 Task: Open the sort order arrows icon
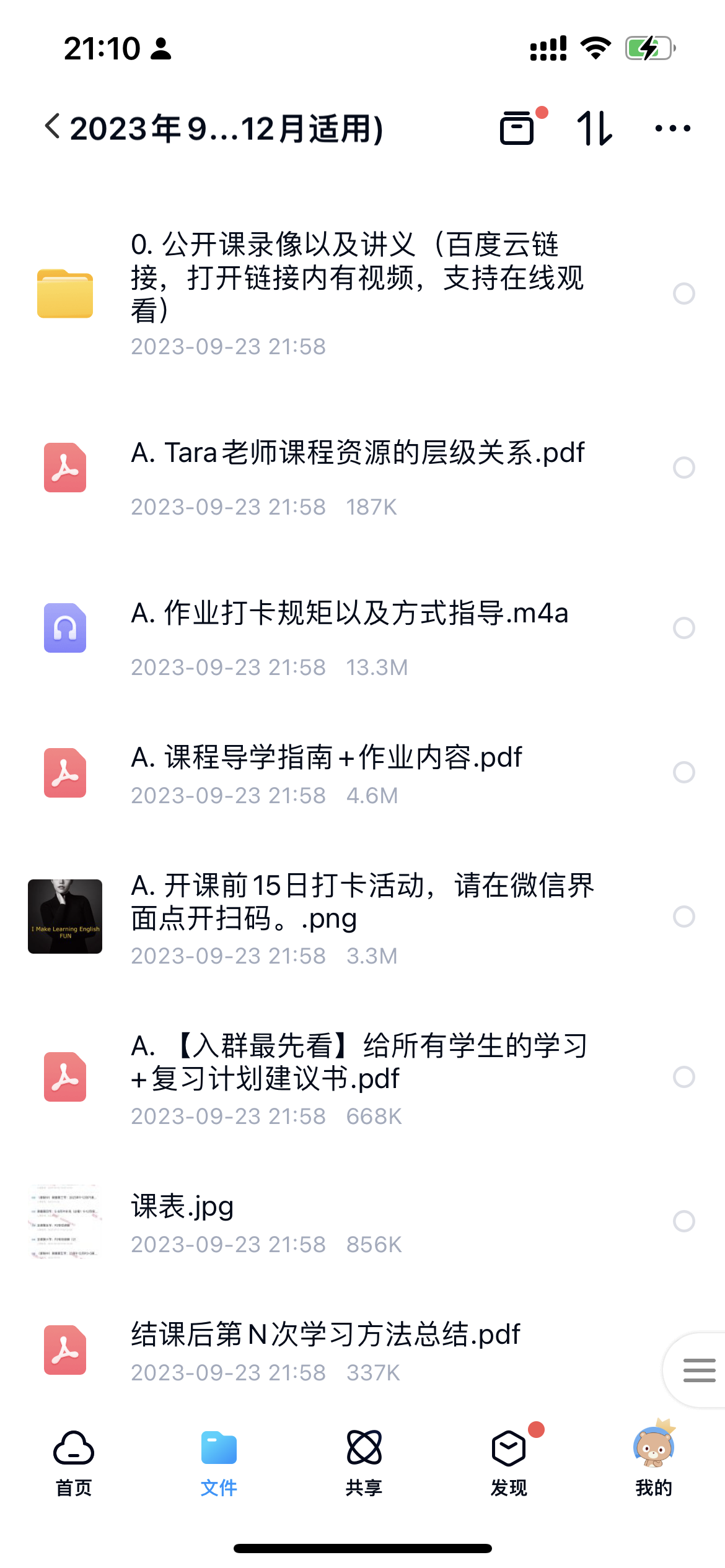[x=595, y=128]
